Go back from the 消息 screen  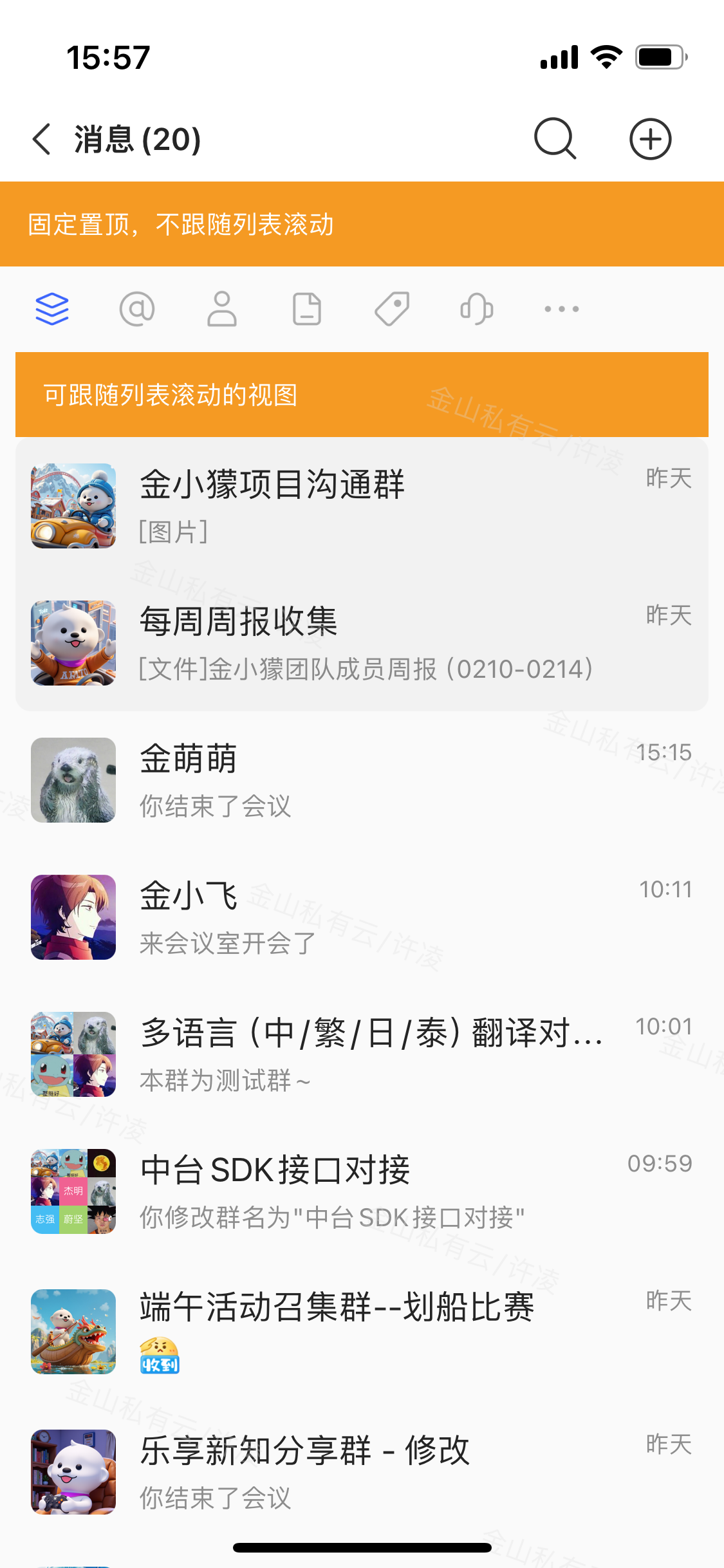point(42,139)
